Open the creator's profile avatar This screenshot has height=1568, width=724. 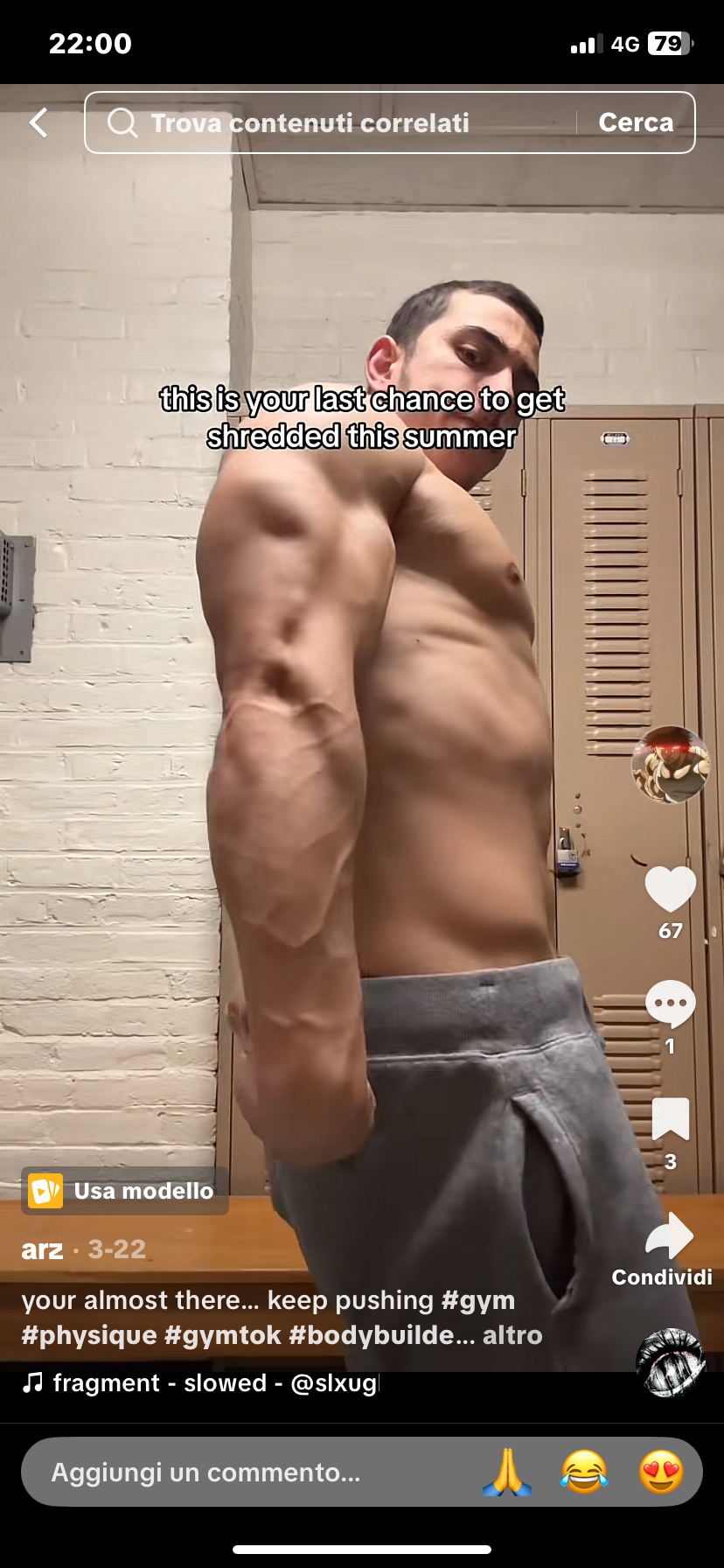(670, 765)
